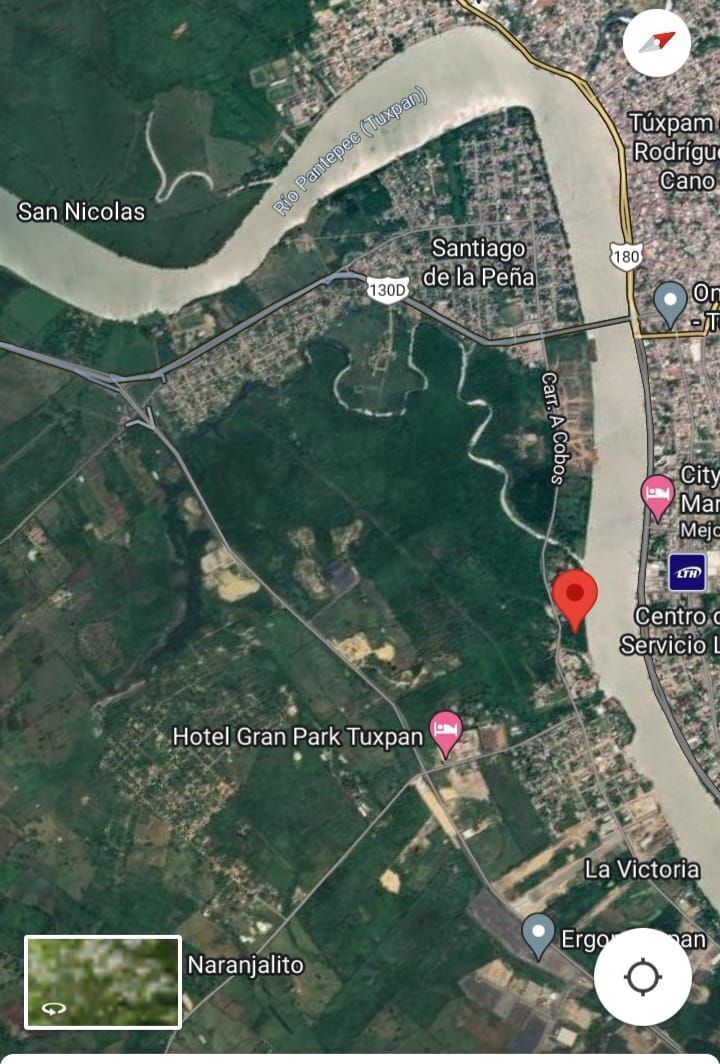Screen dimensions: 720x1064
Task: Center map on my current location
Action: [642, 976]
